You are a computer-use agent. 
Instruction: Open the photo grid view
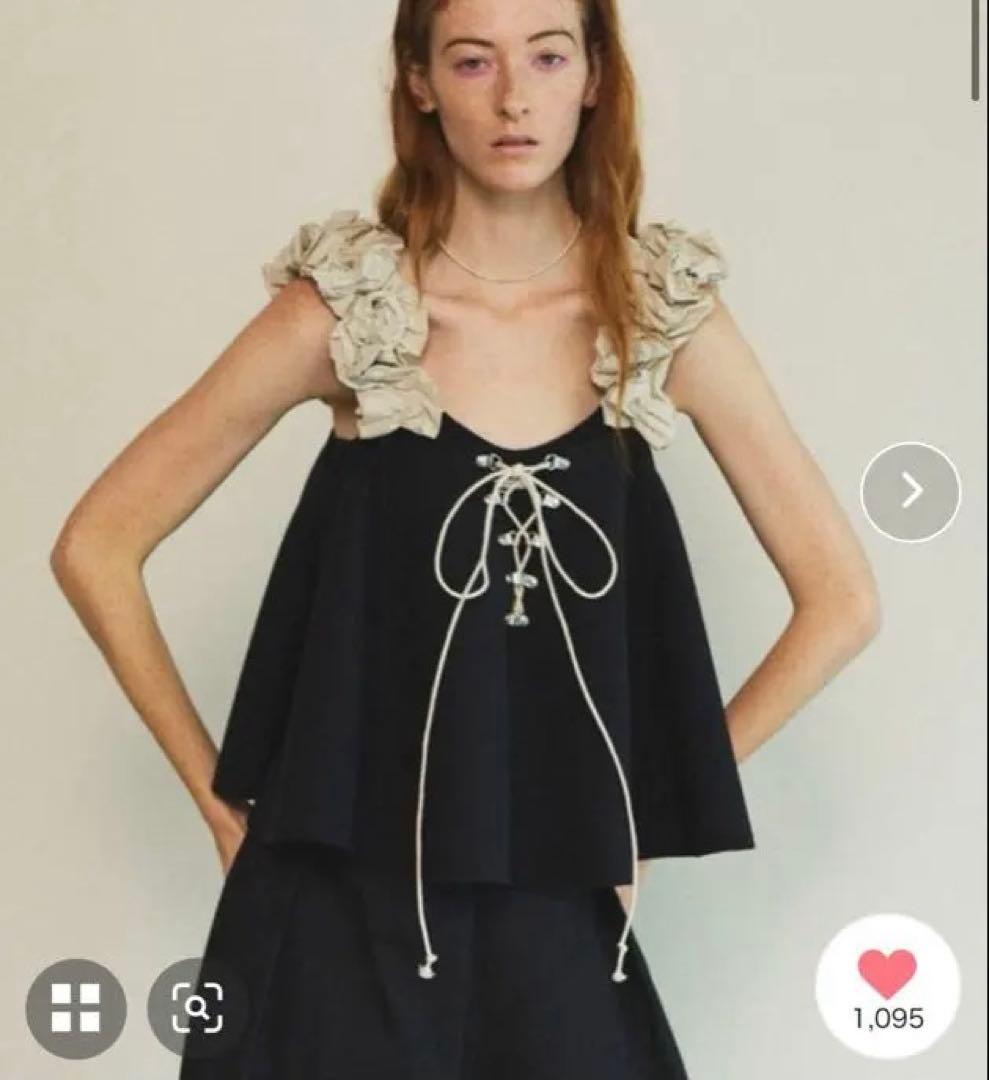point(76,1007)
